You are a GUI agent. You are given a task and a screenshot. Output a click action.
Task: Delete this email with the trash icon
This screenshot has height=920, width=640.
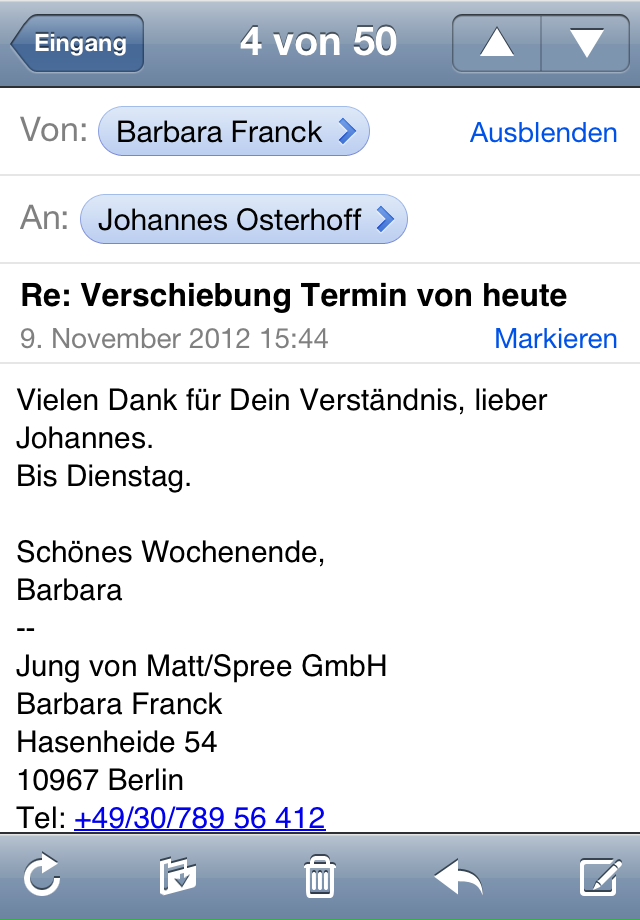tap(319, 878)
